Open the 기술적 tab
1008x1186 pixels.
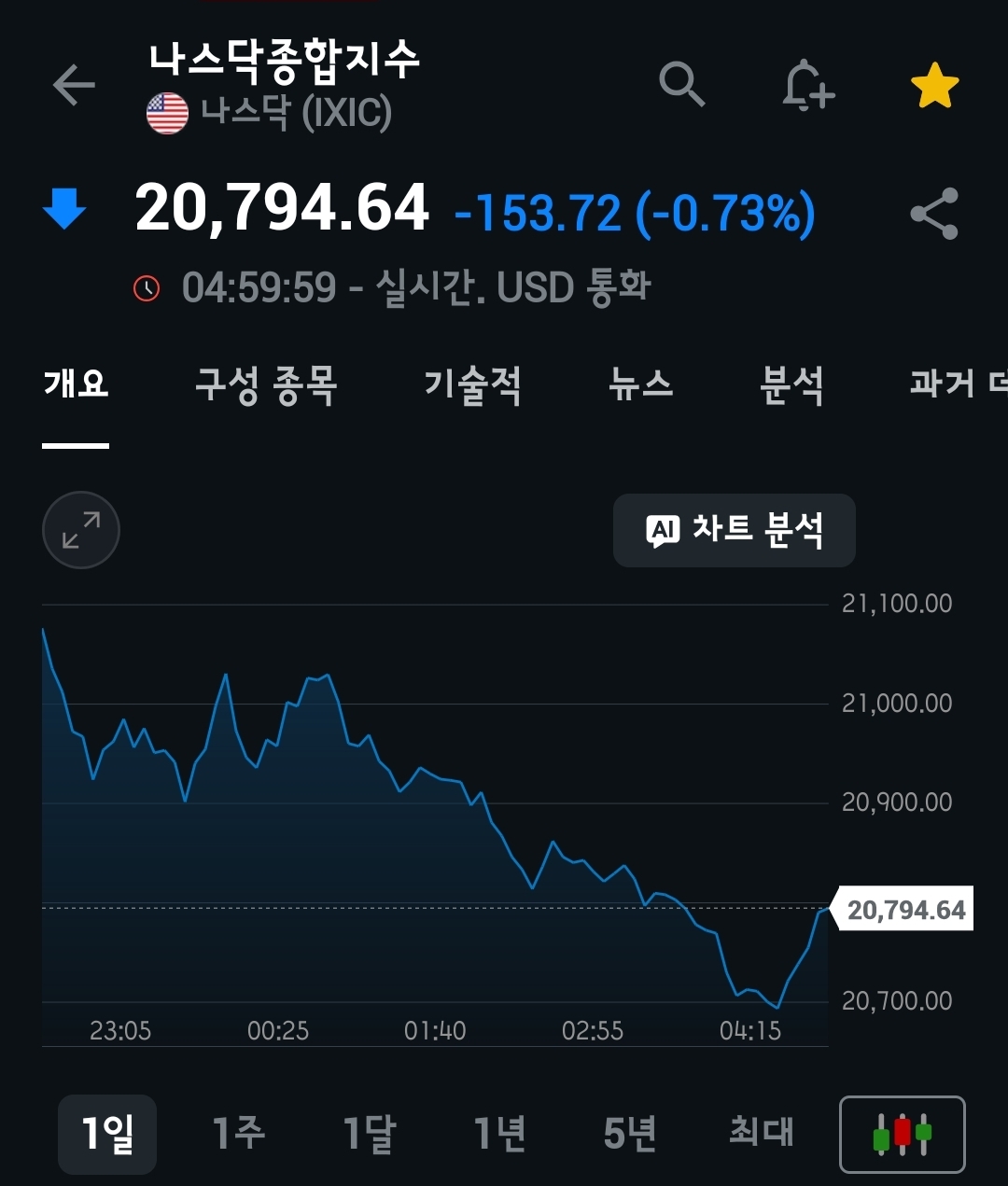pos(472,384)
